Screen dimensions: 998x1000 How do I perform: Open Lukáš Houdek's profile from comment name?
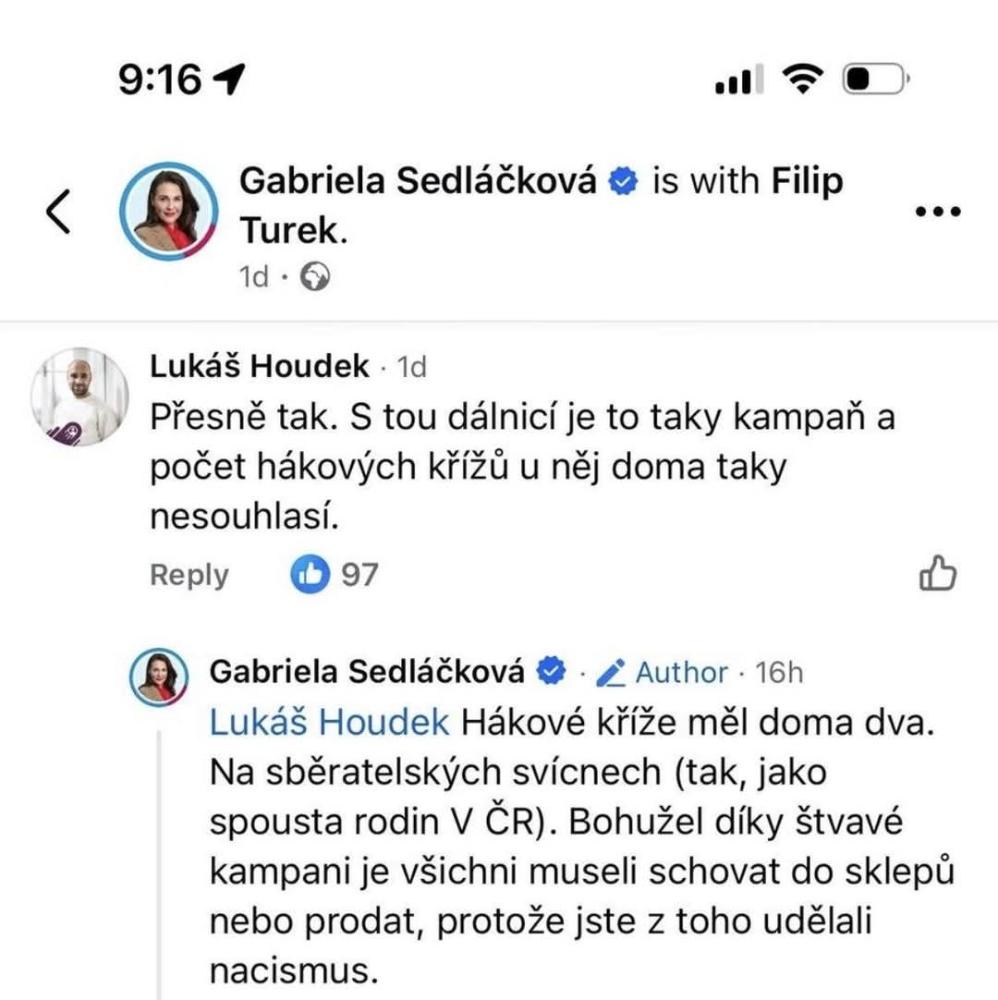click(259, 367)
